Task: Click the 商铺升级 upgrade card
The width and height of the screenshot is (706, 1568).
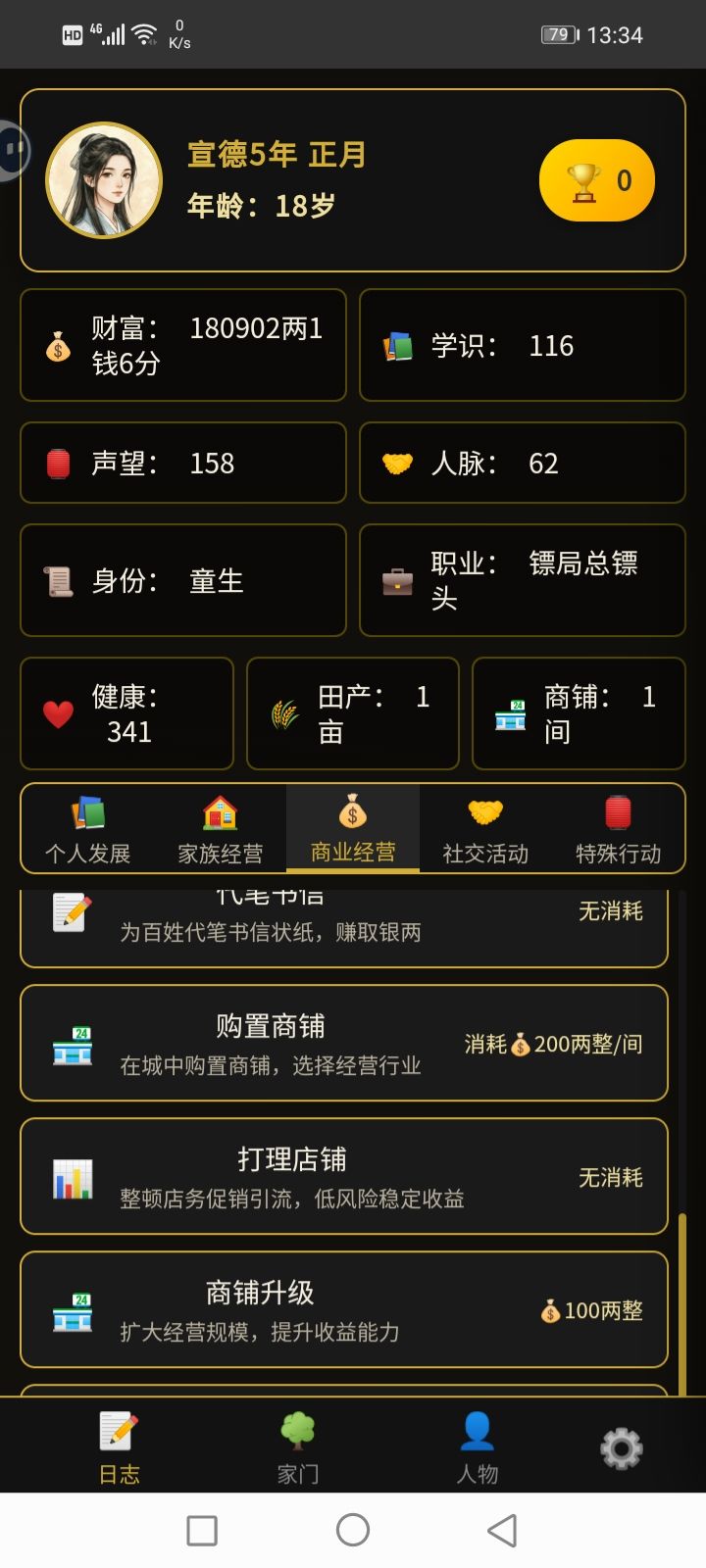Action: 343,1309
